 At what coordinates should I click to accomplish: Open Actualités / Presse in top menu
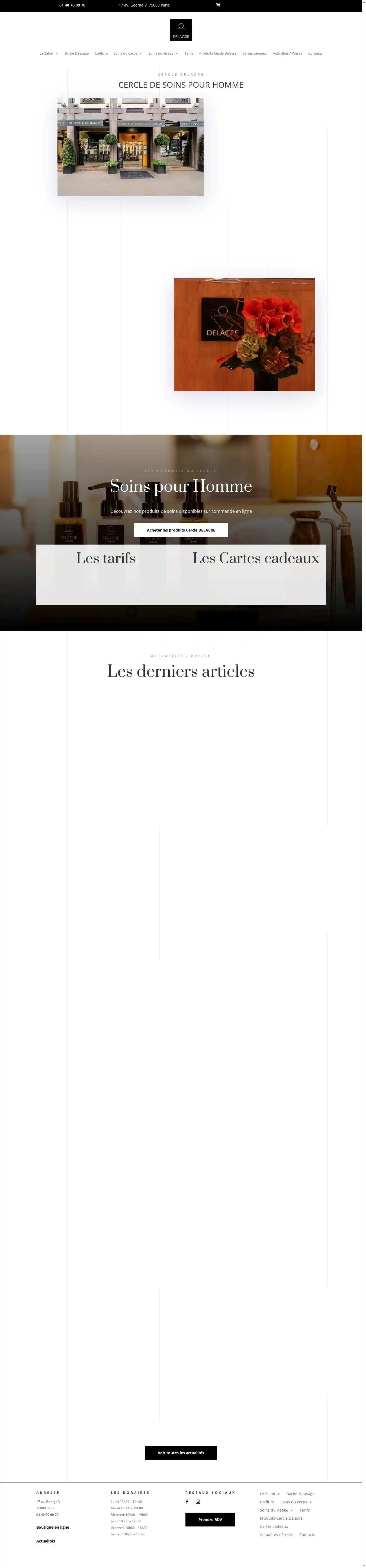click(x=288, y=53)
